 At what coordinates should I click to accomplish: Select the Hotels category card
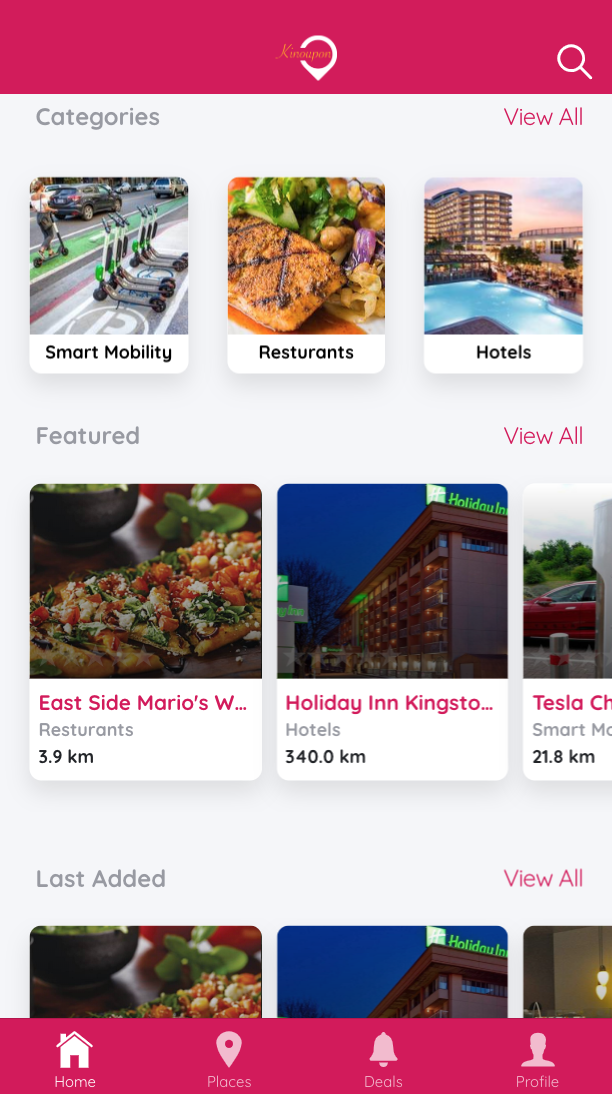503,275
